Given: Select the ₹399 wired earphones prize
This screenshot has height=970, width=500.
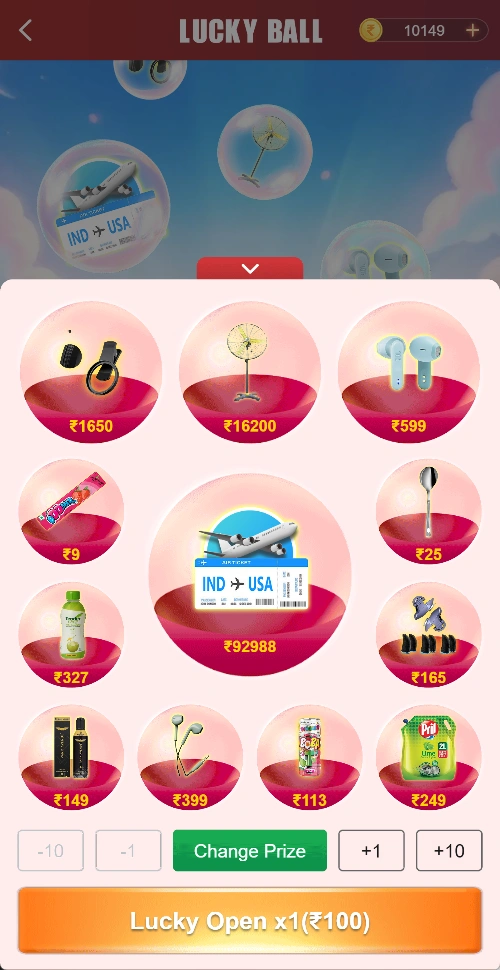Looking at the screenshot, I should click(x=190, y=757).
